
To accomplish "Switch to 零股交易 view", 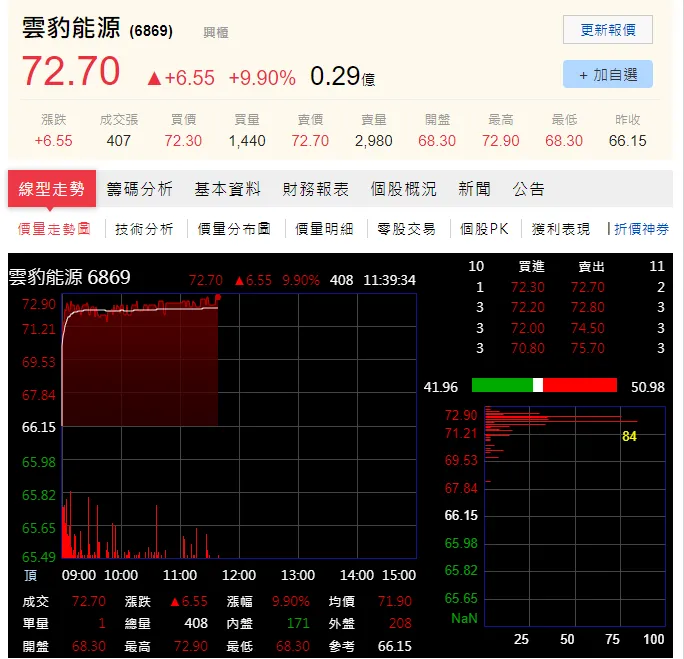I will (407, 229).
